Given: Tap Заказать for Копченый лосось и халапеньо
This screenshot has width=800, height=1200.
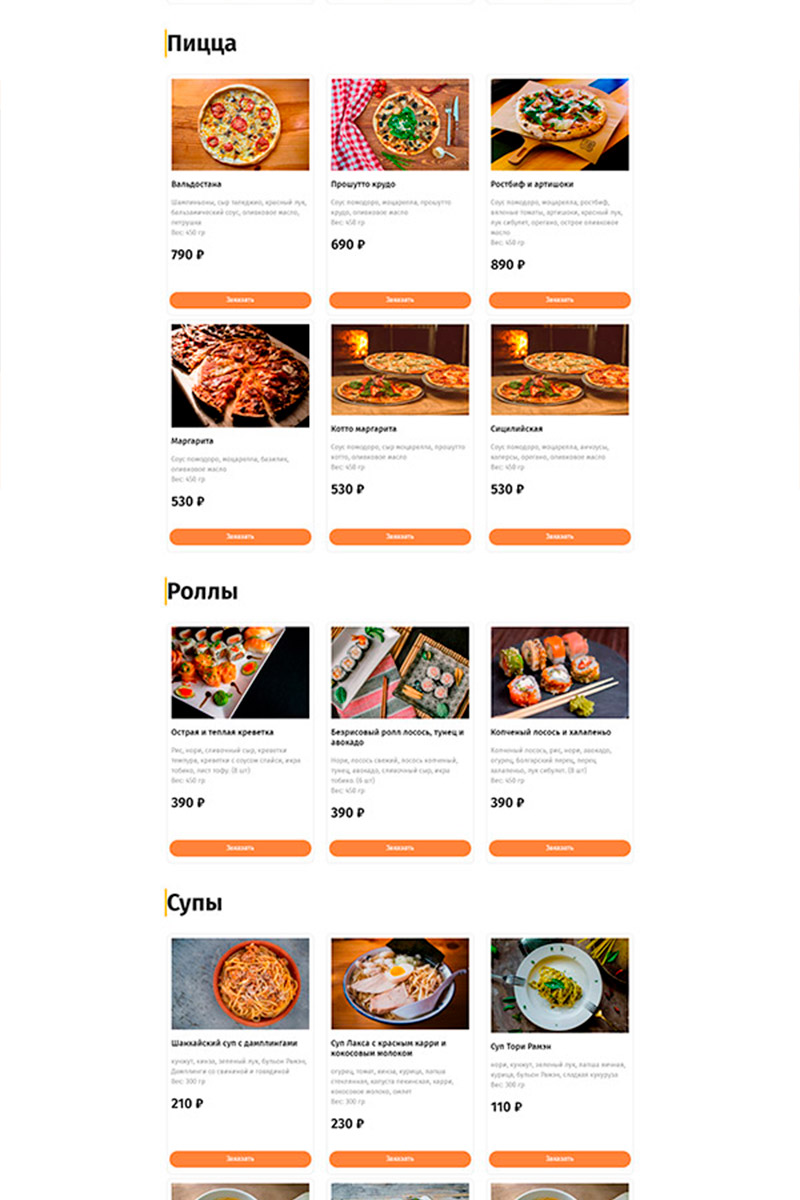Looking at the screenshot, I should [559, 848].
